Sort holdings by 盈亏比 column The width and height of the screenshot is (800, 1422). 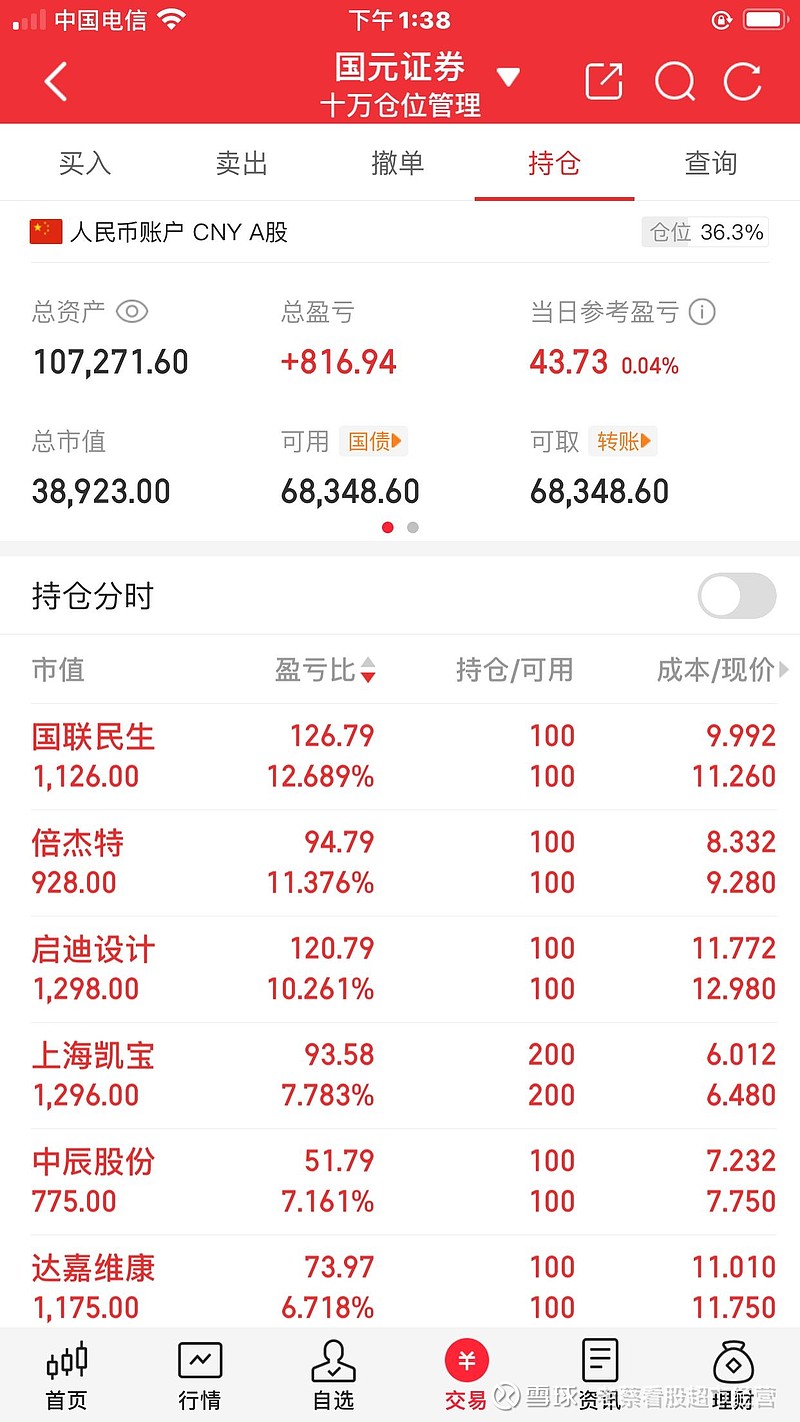[x=326, y=670]
